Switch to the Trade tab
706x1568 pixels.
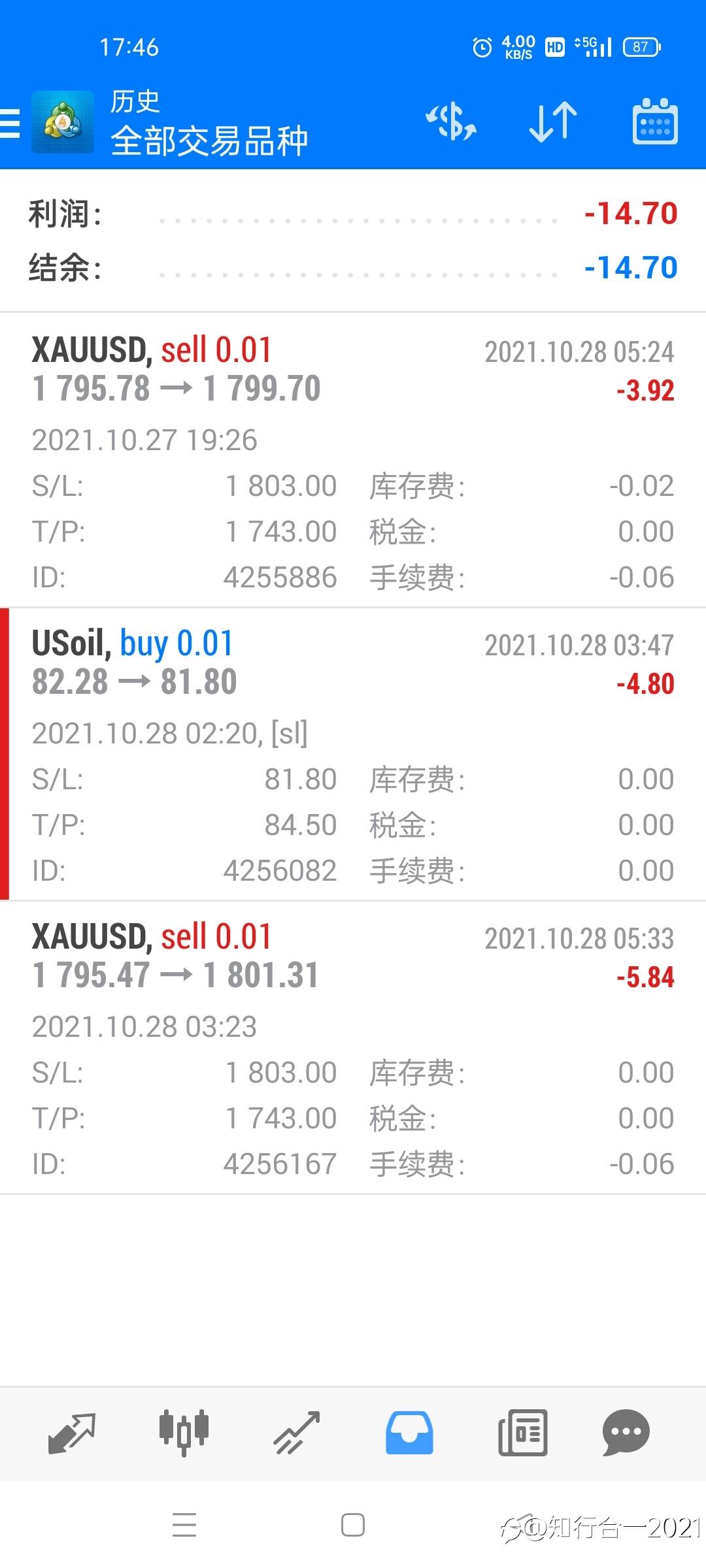[296, 1433]
